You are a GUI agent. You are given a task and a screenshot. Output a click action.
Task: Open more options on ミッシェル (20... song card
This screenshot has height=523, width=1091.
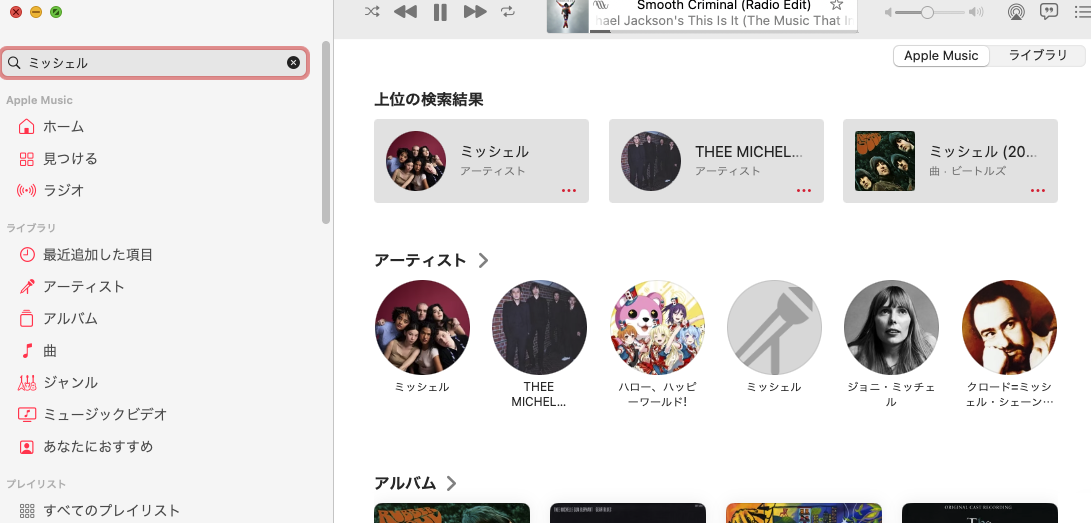[x=1037, y=190]
